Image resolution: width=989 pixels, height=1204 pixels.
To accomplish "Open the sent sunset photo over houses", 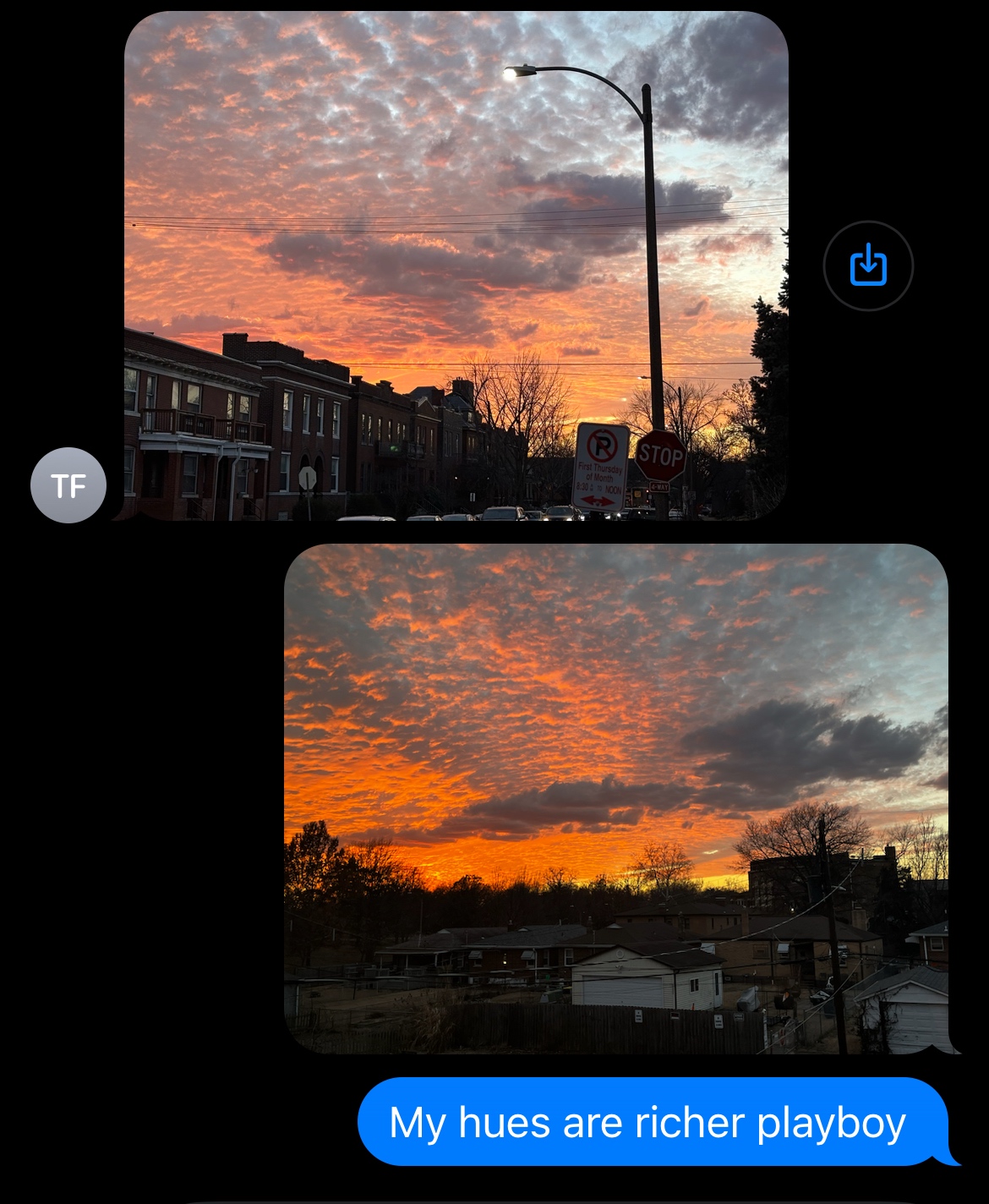I will pyautogui.click(x=616, y=798).
